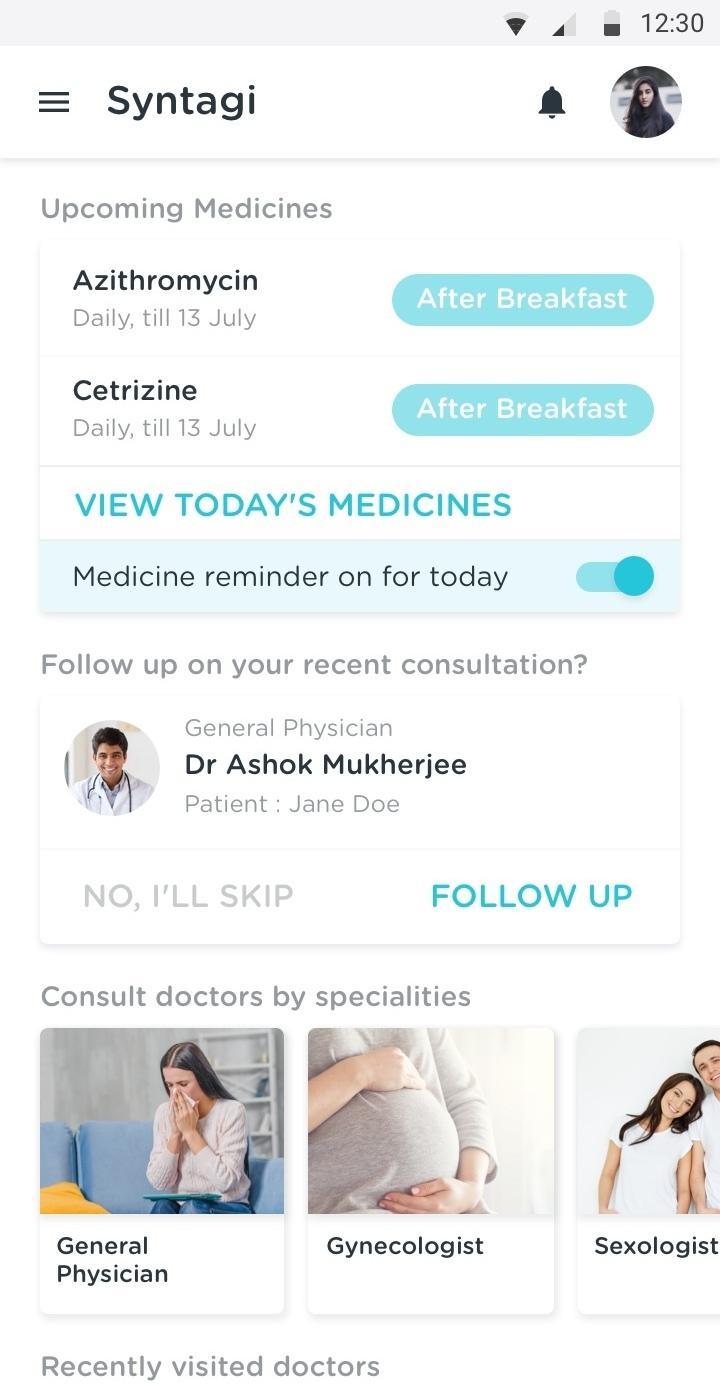Browse Sexologist doctors

coord(650,1170)
